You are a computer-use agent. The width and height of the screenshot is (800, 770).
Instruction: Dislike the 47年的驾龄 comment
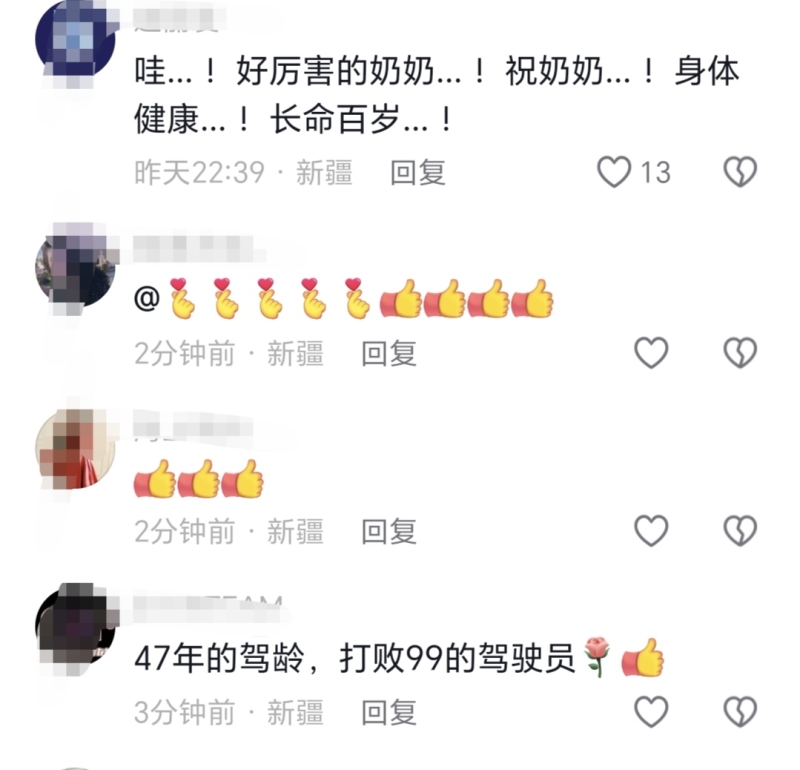coord(740,712)
